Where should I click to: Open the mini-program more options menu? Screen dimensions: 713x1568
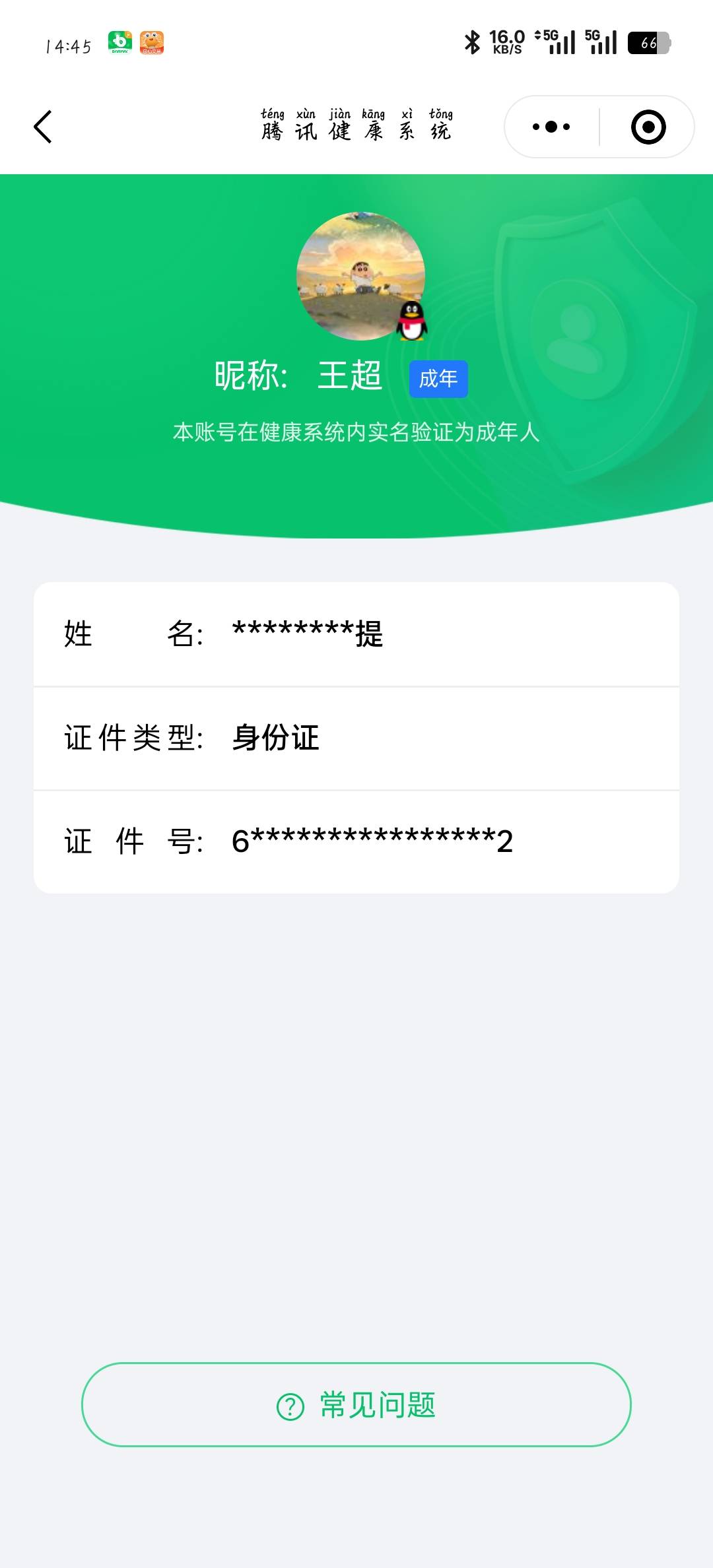[x=552, y=127]
